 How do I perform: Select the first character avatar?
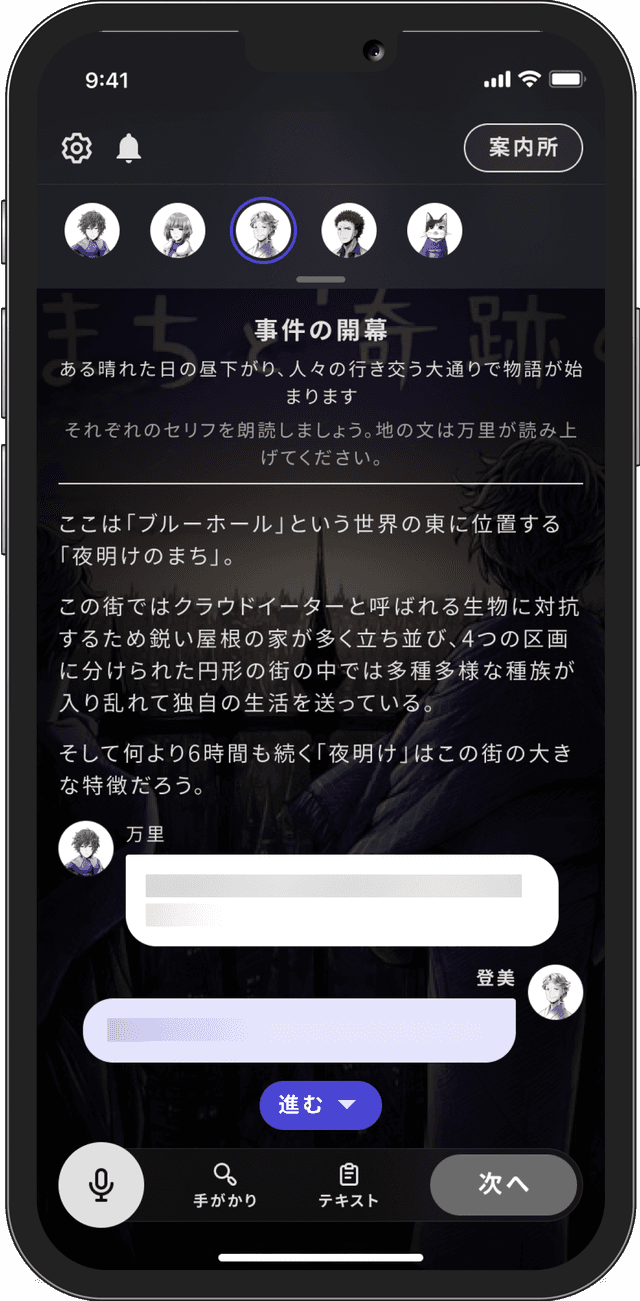click(92, 231)
